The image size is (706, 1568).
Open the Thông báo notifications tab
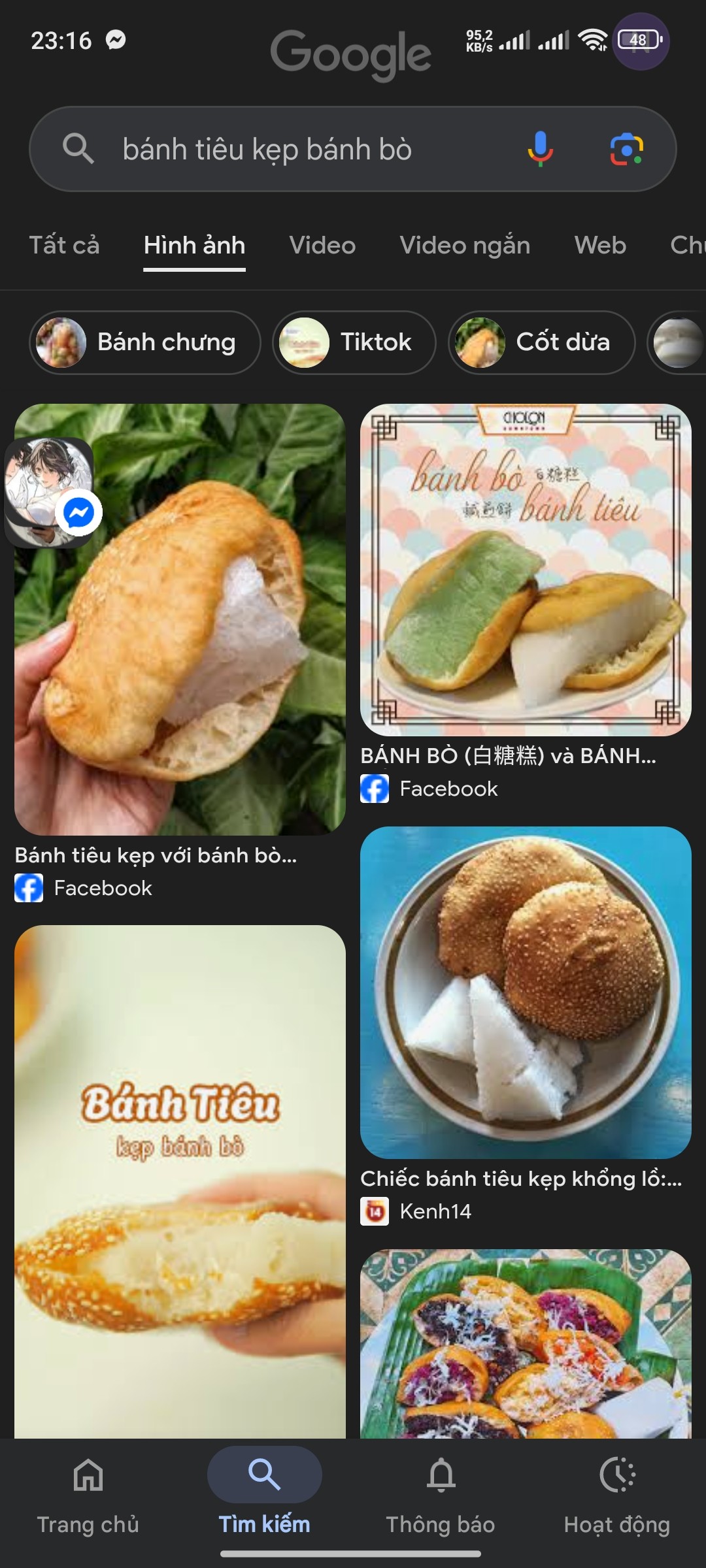[441, 1495]
